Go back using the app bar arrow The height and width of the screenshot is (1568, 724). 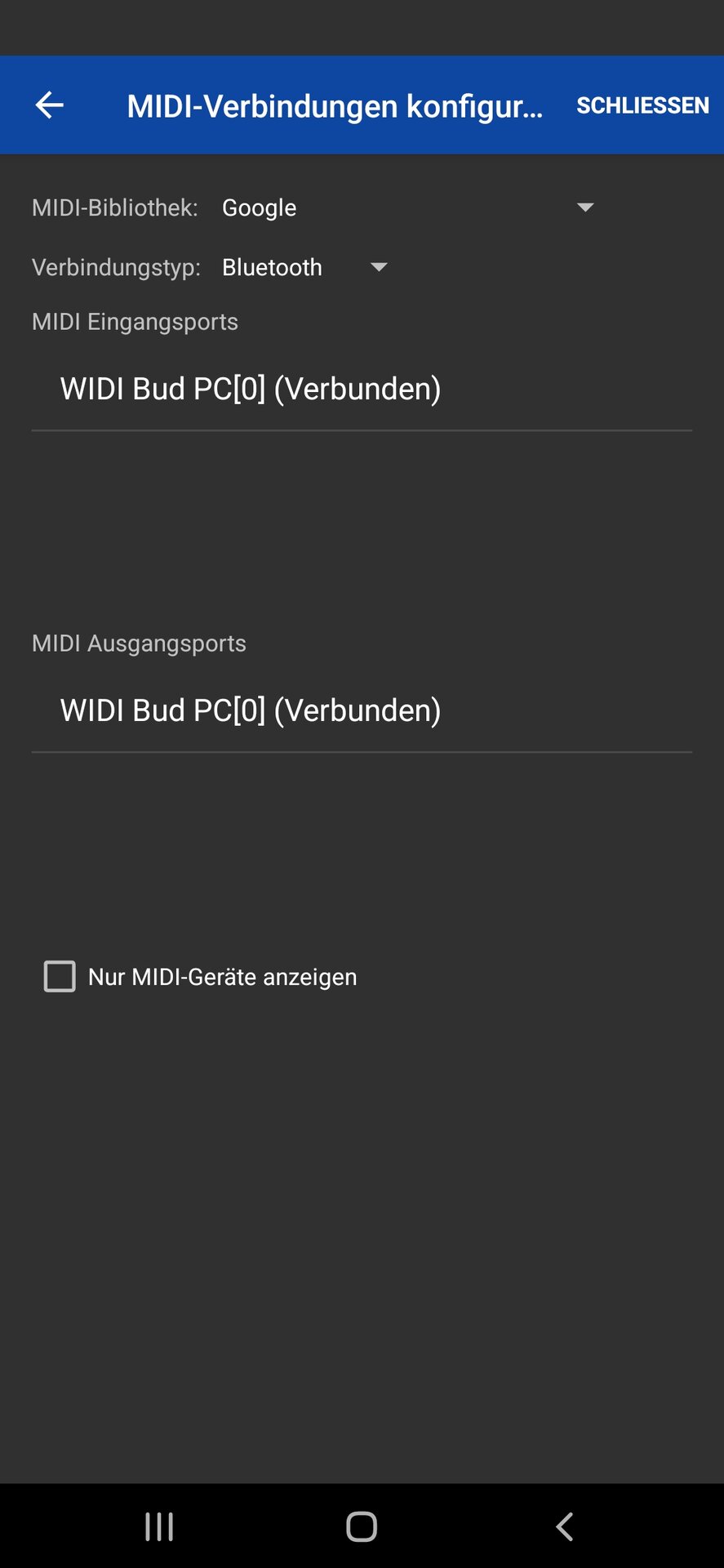(x=50, y=105)
